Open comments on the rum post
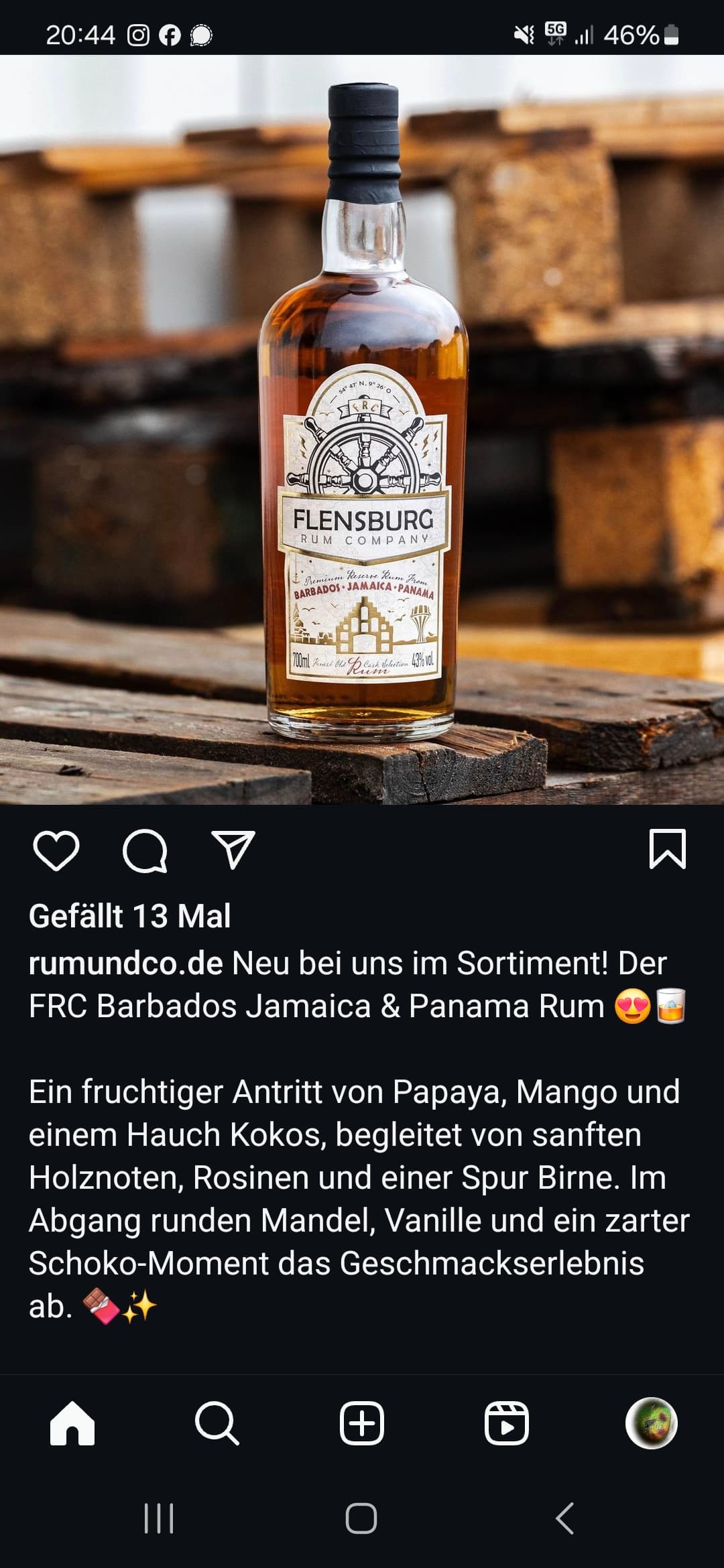Image resolution: width=724 pixels, height=1568 pixels. coord(145,850)
